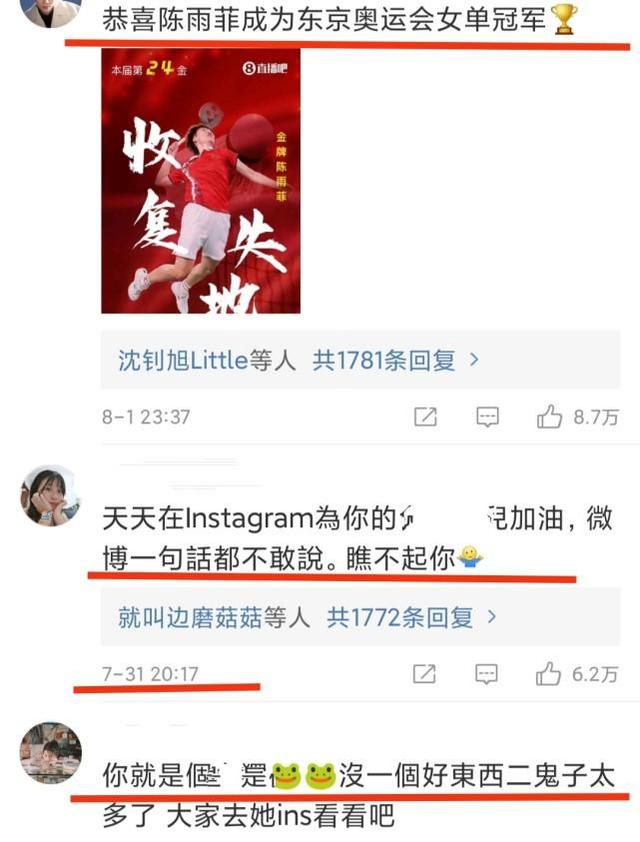
Task: Expand the 1781 replies from 沈钊旭Little等人
Action: (x=300, y=360)
